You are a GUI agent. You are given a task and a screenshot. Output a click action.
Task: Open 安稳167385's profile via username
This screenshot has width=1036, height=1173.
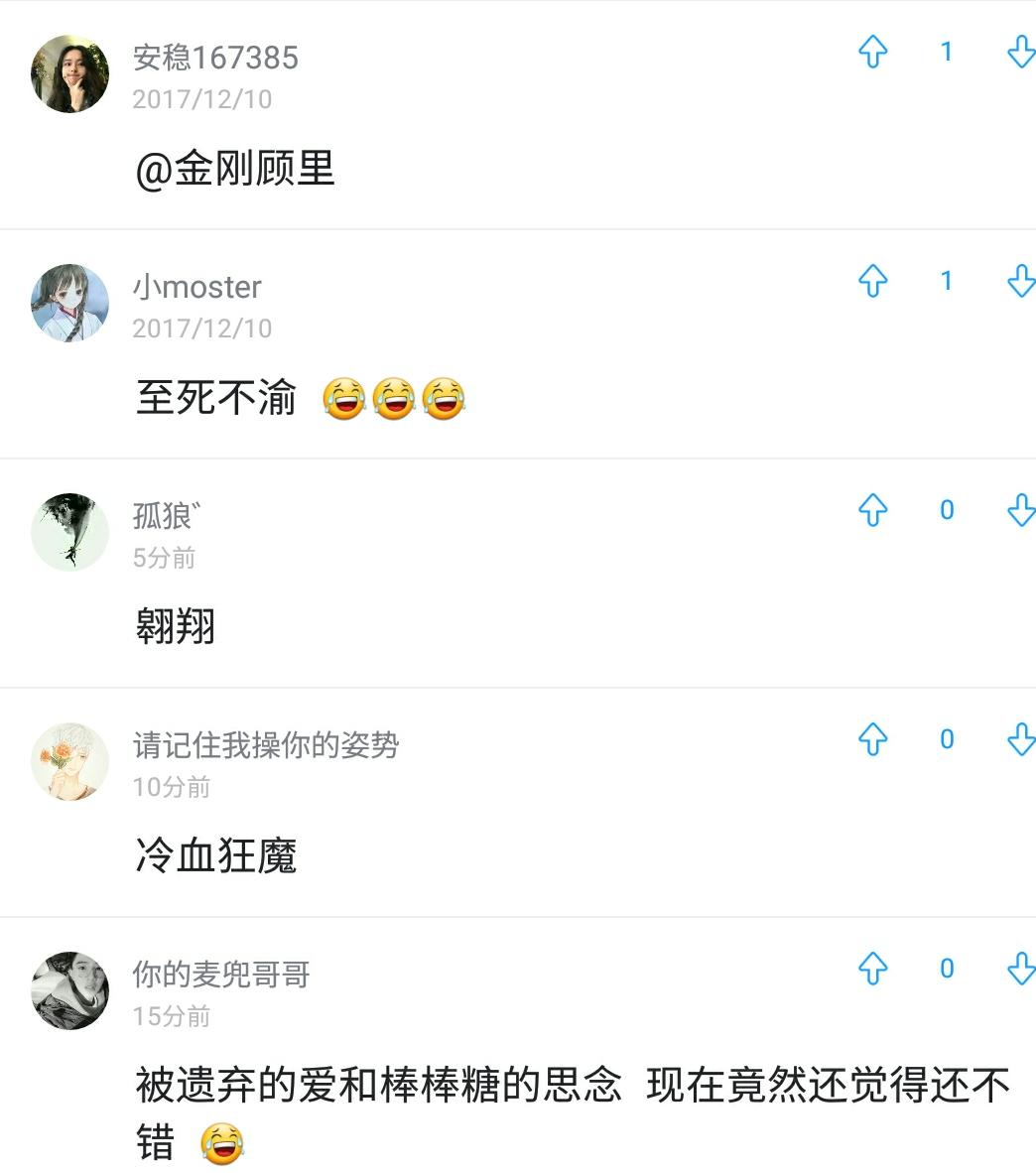point(216,58)
